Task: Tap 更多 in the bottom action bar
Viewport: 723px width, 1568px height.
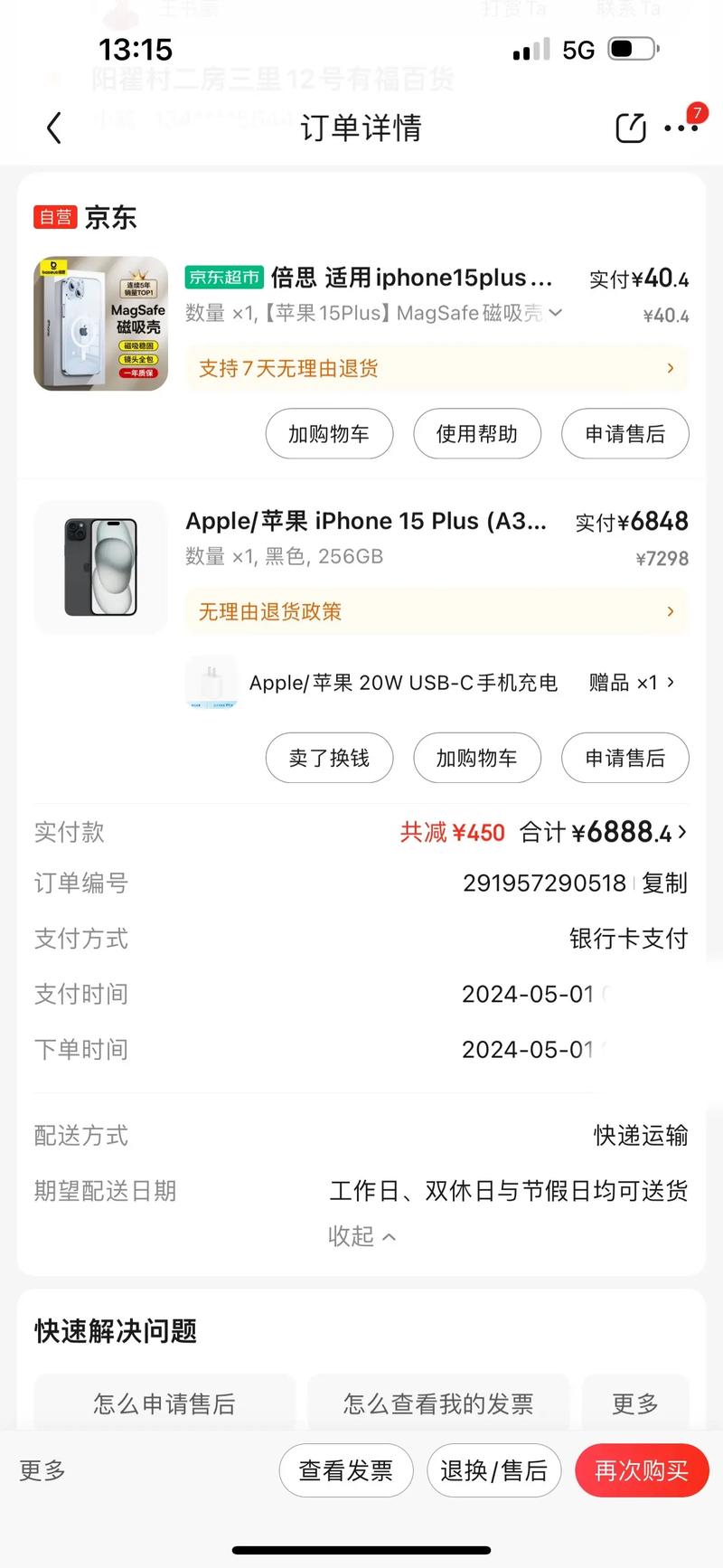Action: tap(40, 1471)
